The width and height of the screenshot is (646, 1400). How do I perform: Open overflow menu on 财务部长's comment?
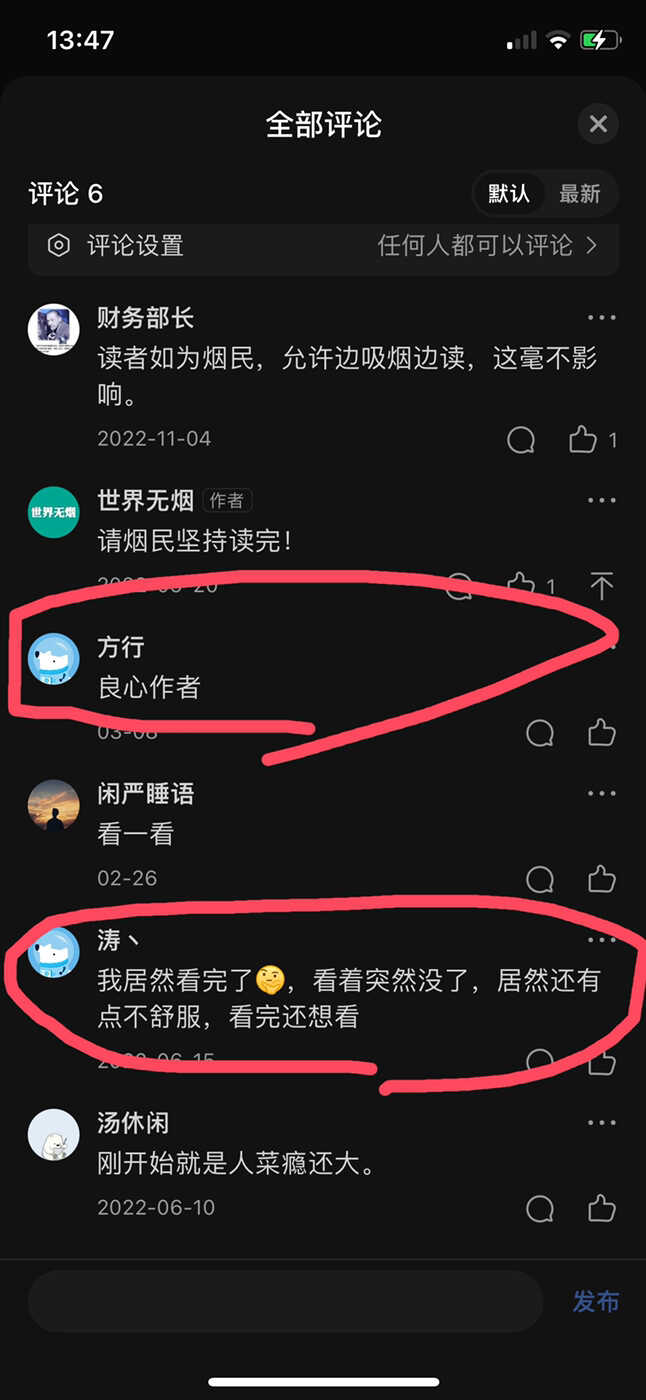click(x=602, y=318)
